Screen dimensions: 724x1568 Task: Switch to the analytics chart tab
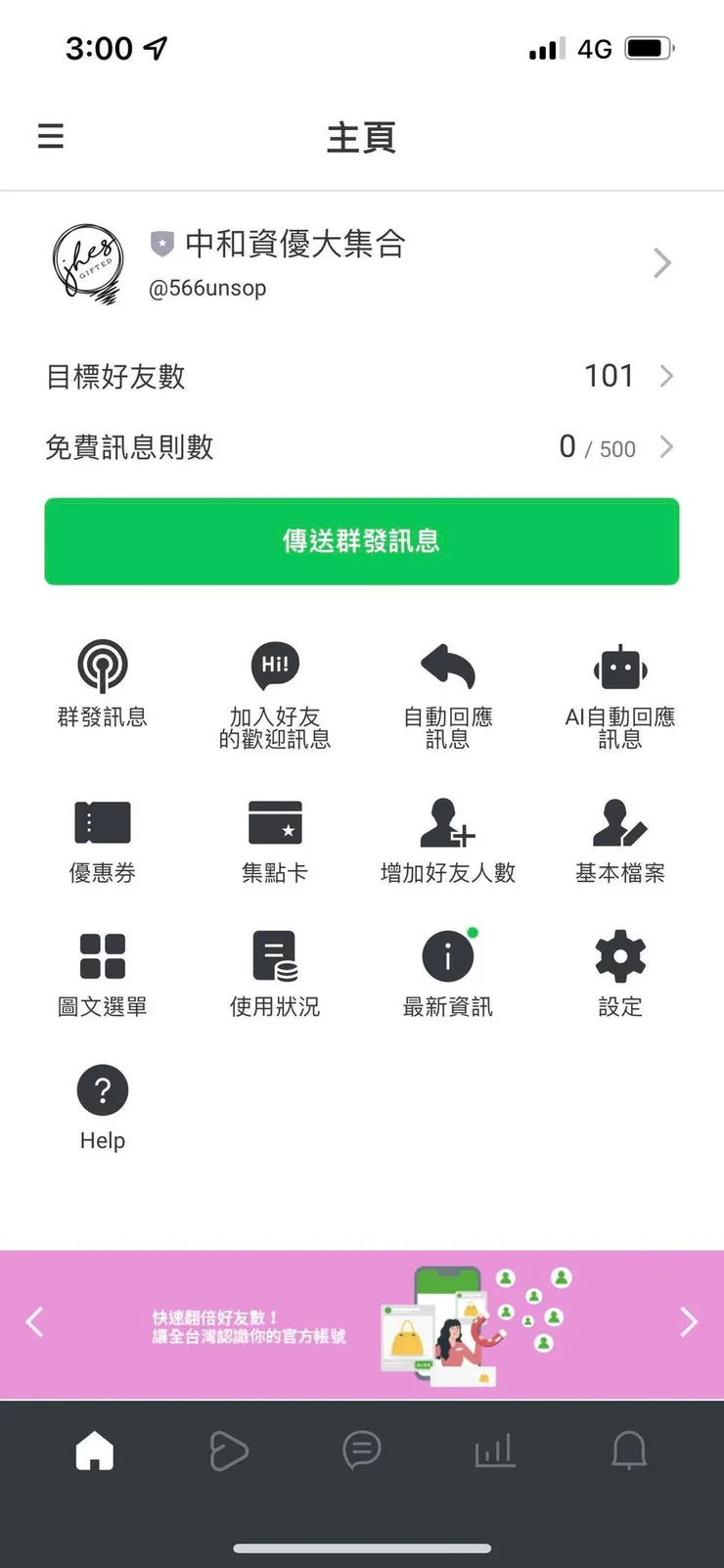pos(495,1453)
